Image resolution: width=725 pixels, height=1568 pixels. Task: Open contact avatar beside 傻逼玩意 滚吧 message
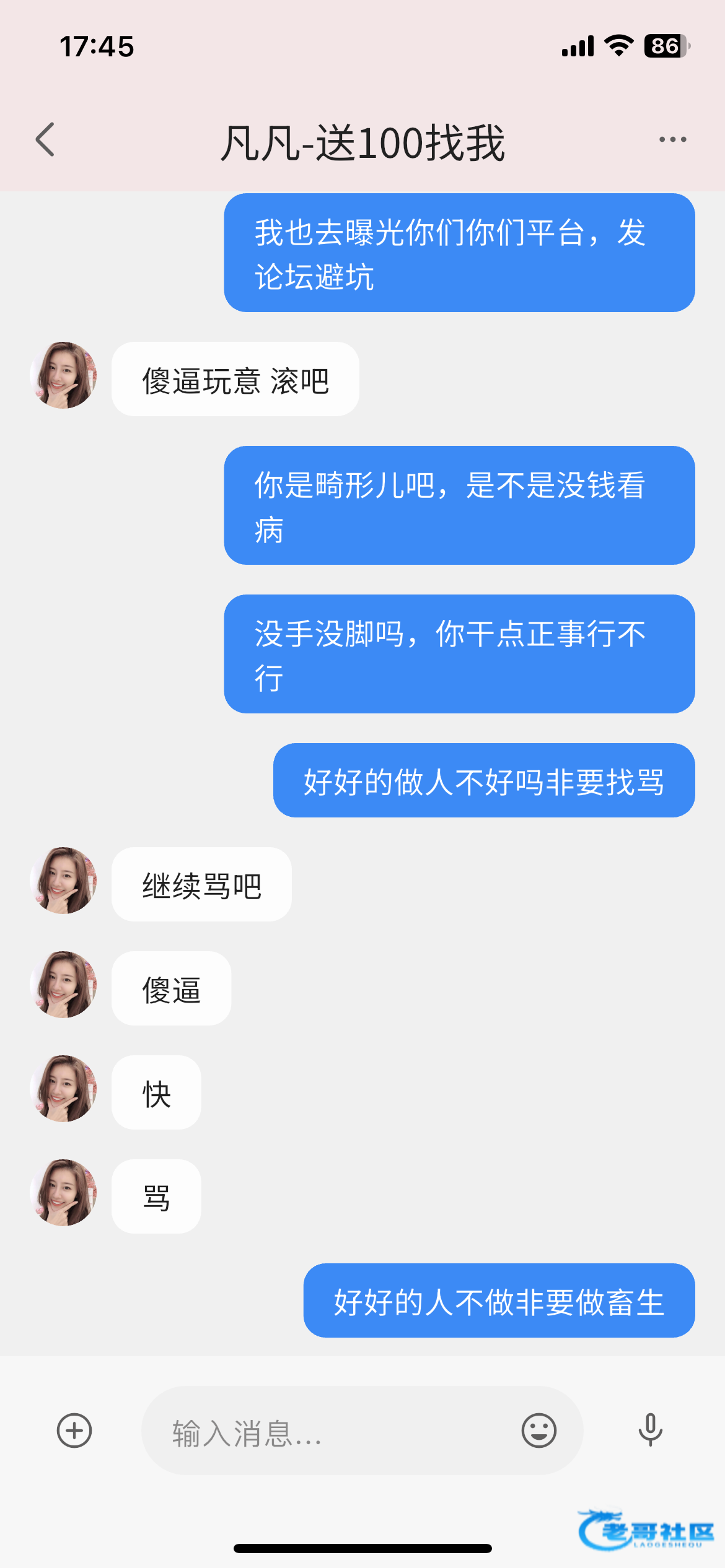[x=63, y=375]
